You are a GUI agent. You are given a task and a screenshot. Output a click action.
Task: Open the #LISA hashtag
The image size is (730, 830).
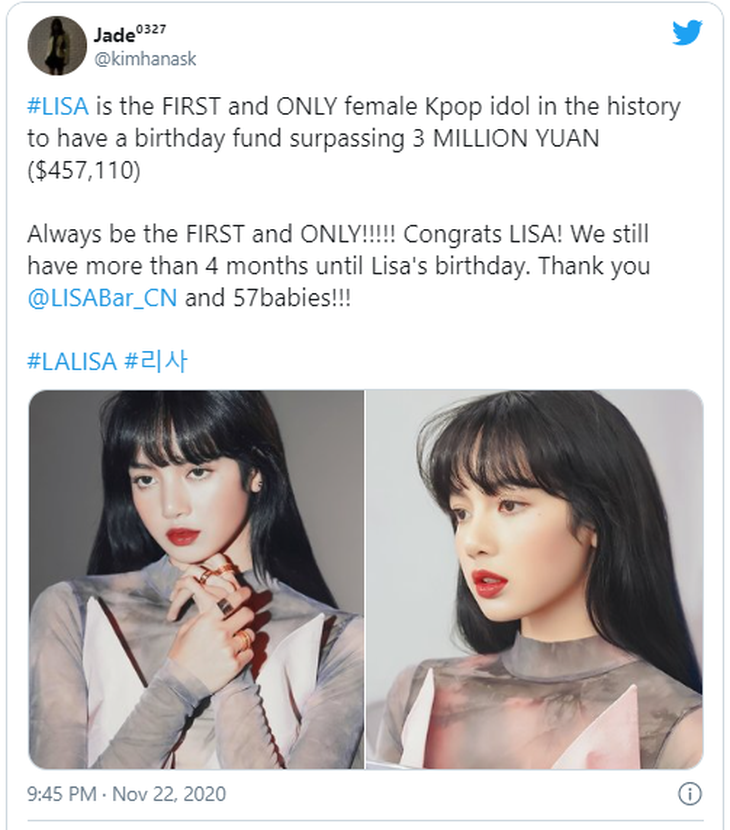[x=60, y=106]
